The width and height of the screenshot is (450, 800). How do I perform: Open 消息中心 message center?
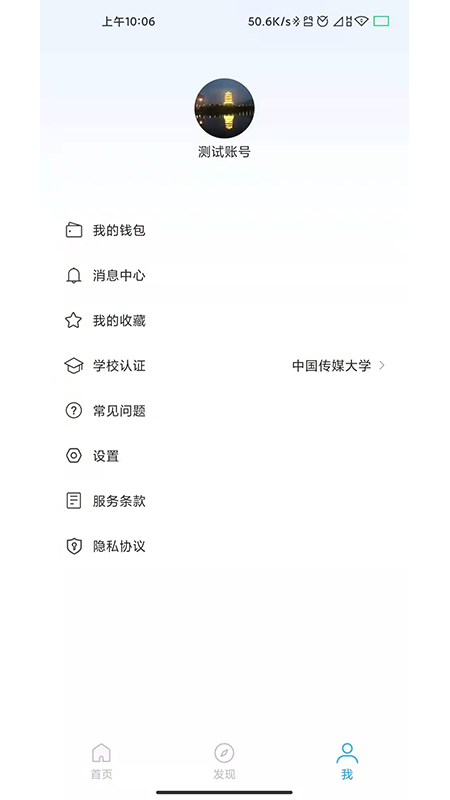coord(224,276)
